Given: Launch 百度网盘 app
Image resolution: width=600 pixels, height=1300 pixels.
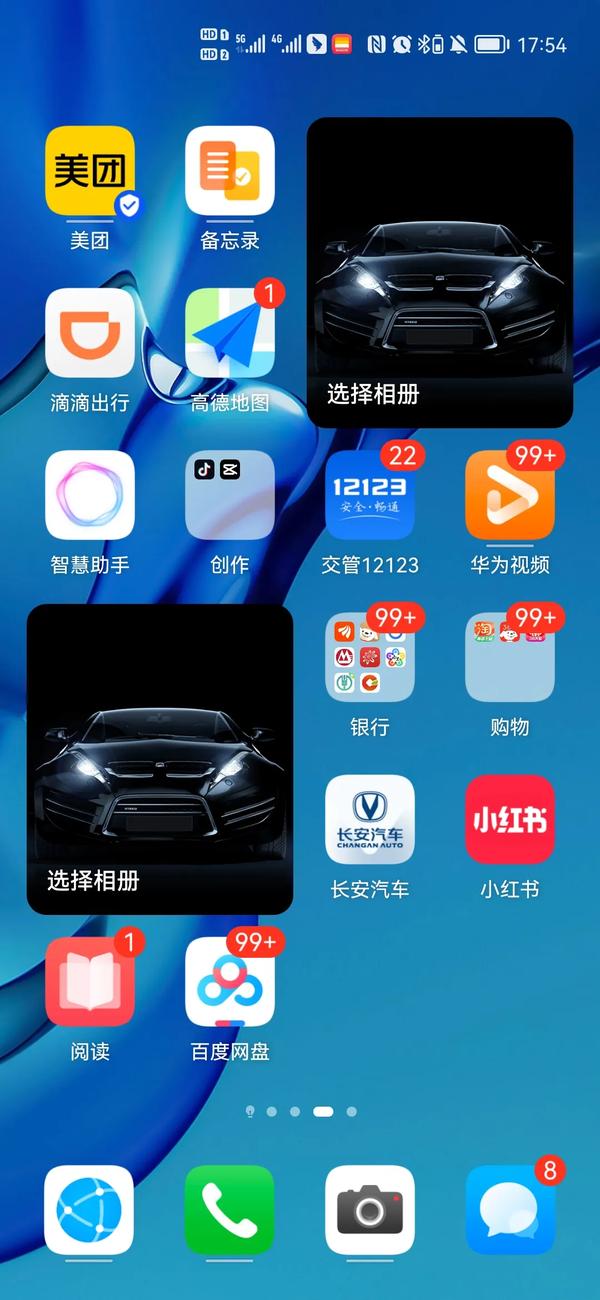Looking at the screenshot, I should tap(230, 982).
